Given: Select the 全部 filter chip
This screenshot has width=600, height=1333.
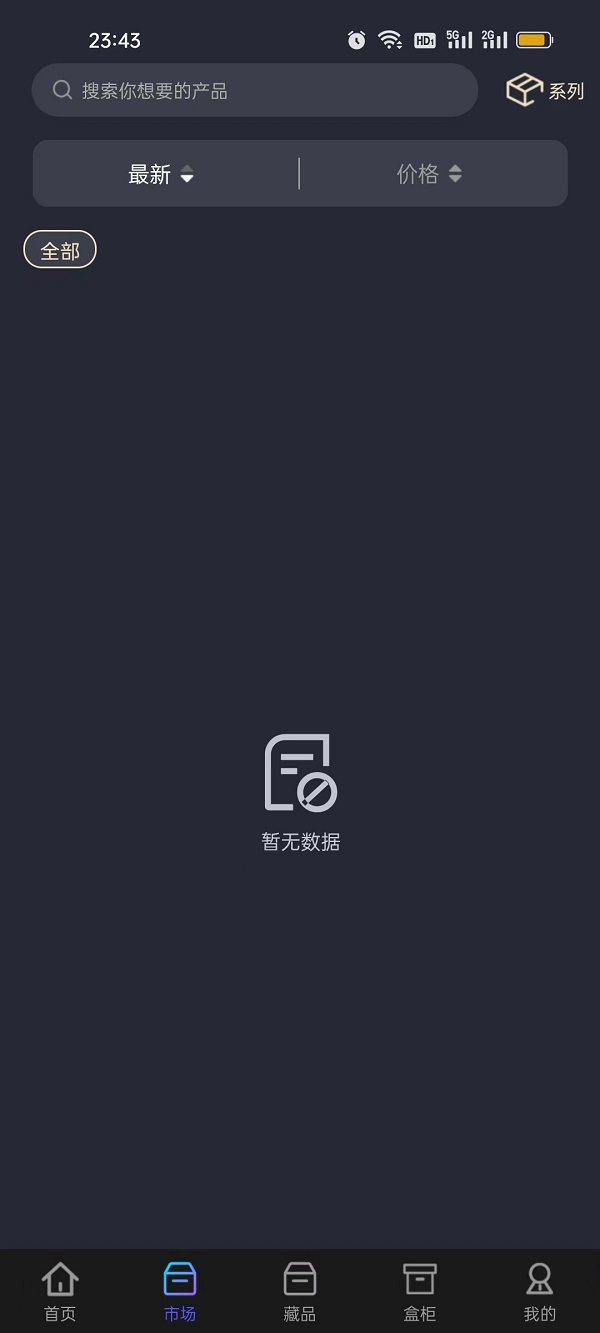Looking at the screenshot, I should coord(60,250).
